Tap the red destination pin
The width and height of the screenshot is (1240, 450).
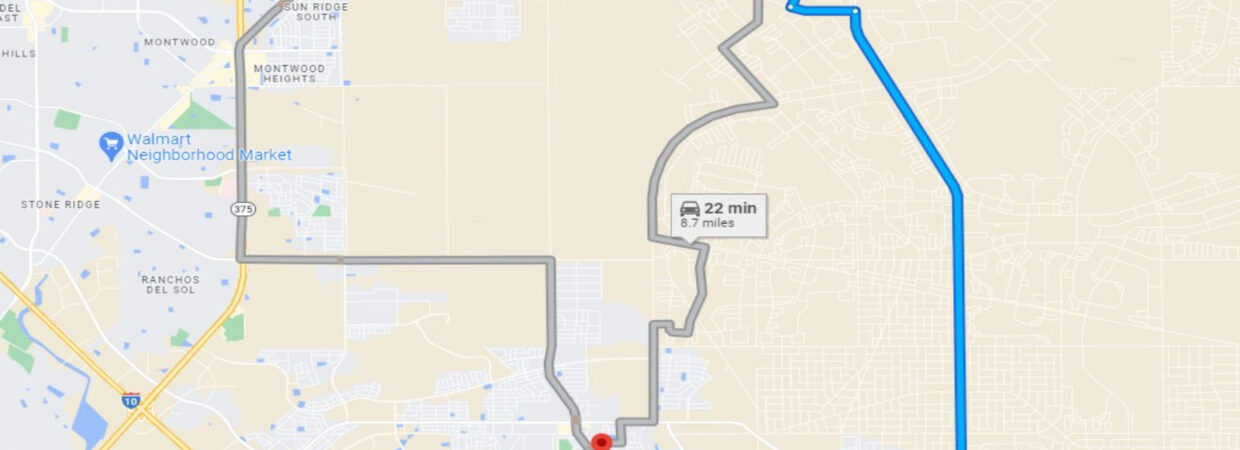click(x=601, y=442)
